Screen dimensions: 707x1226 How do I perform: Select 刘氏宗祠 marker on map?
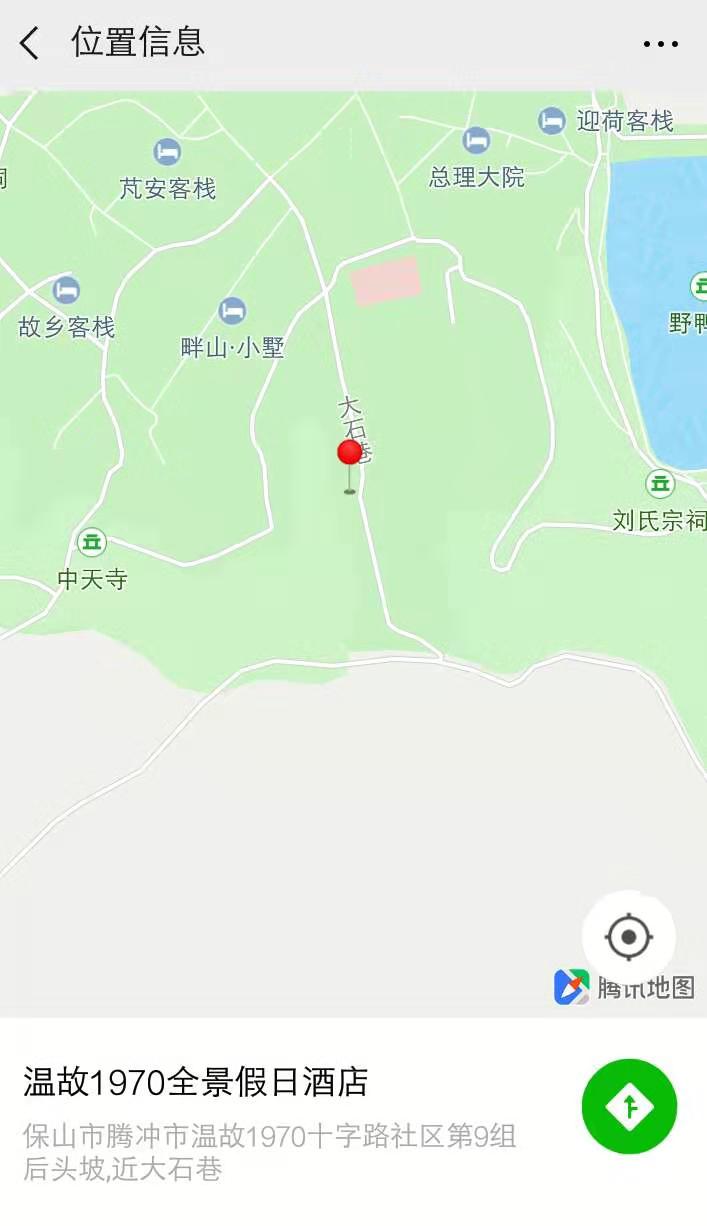point(660,484)
